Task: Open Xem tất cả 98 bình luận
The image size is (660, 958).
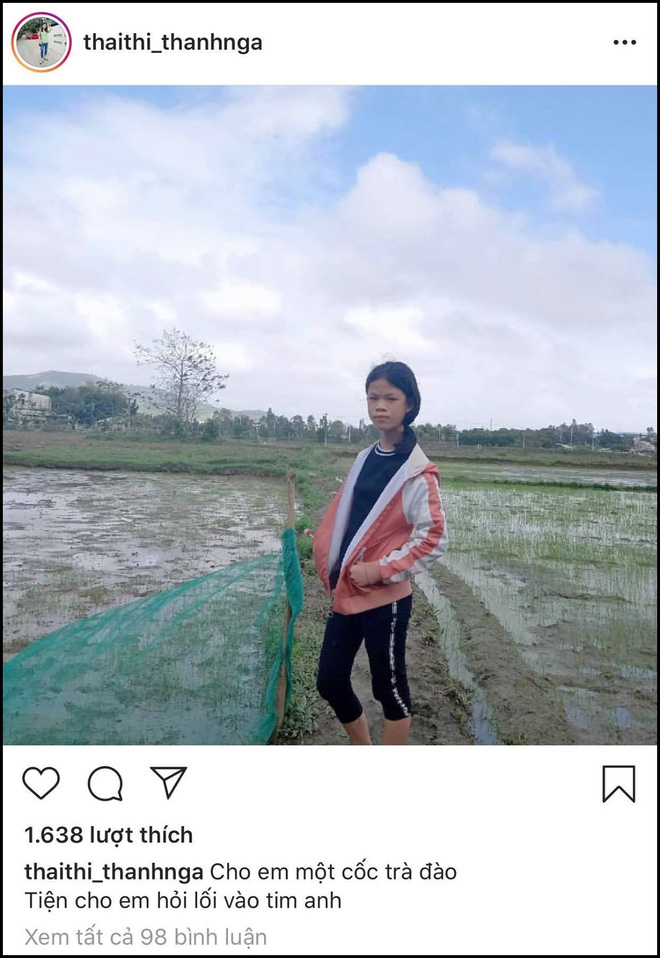Action: coord(146,937)
